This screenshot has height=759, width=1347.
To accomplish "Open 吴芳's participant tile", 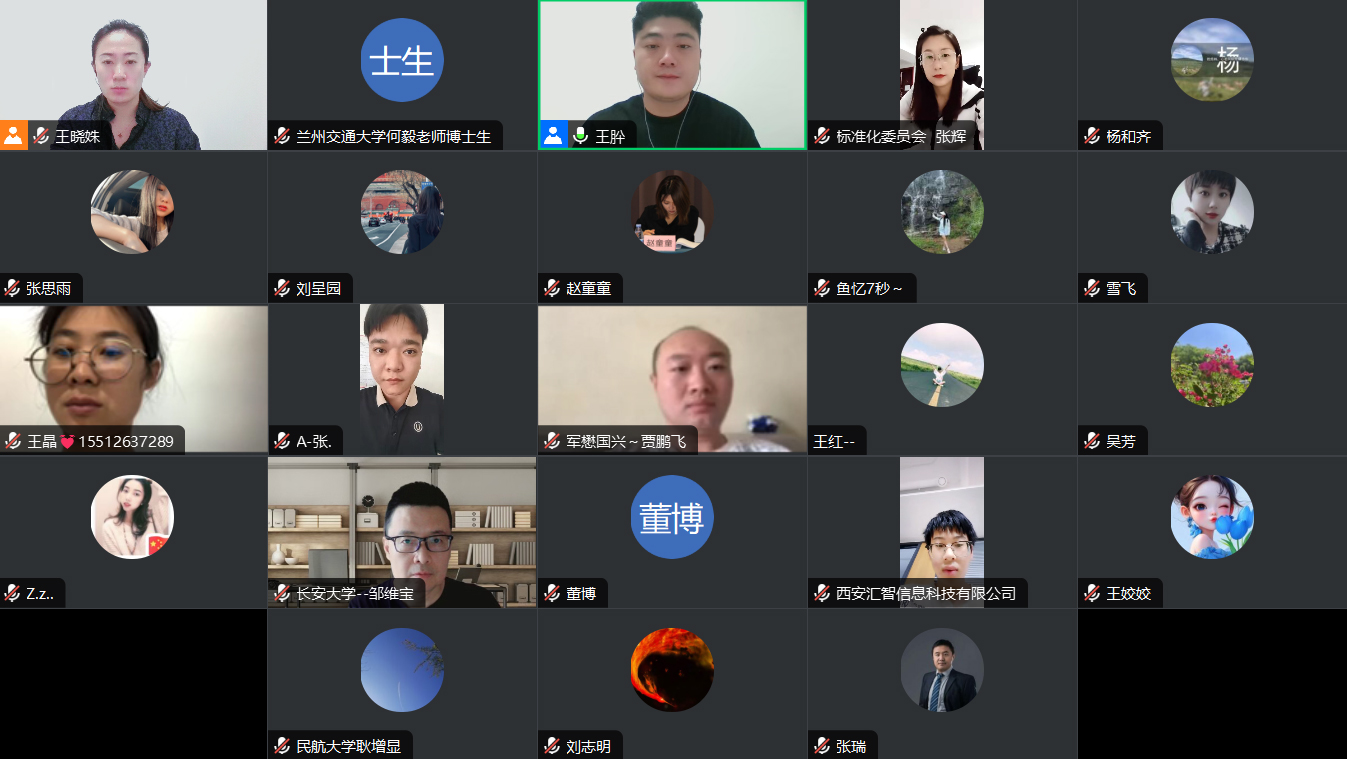I will pyautogui.click(x=1211, y=379).
